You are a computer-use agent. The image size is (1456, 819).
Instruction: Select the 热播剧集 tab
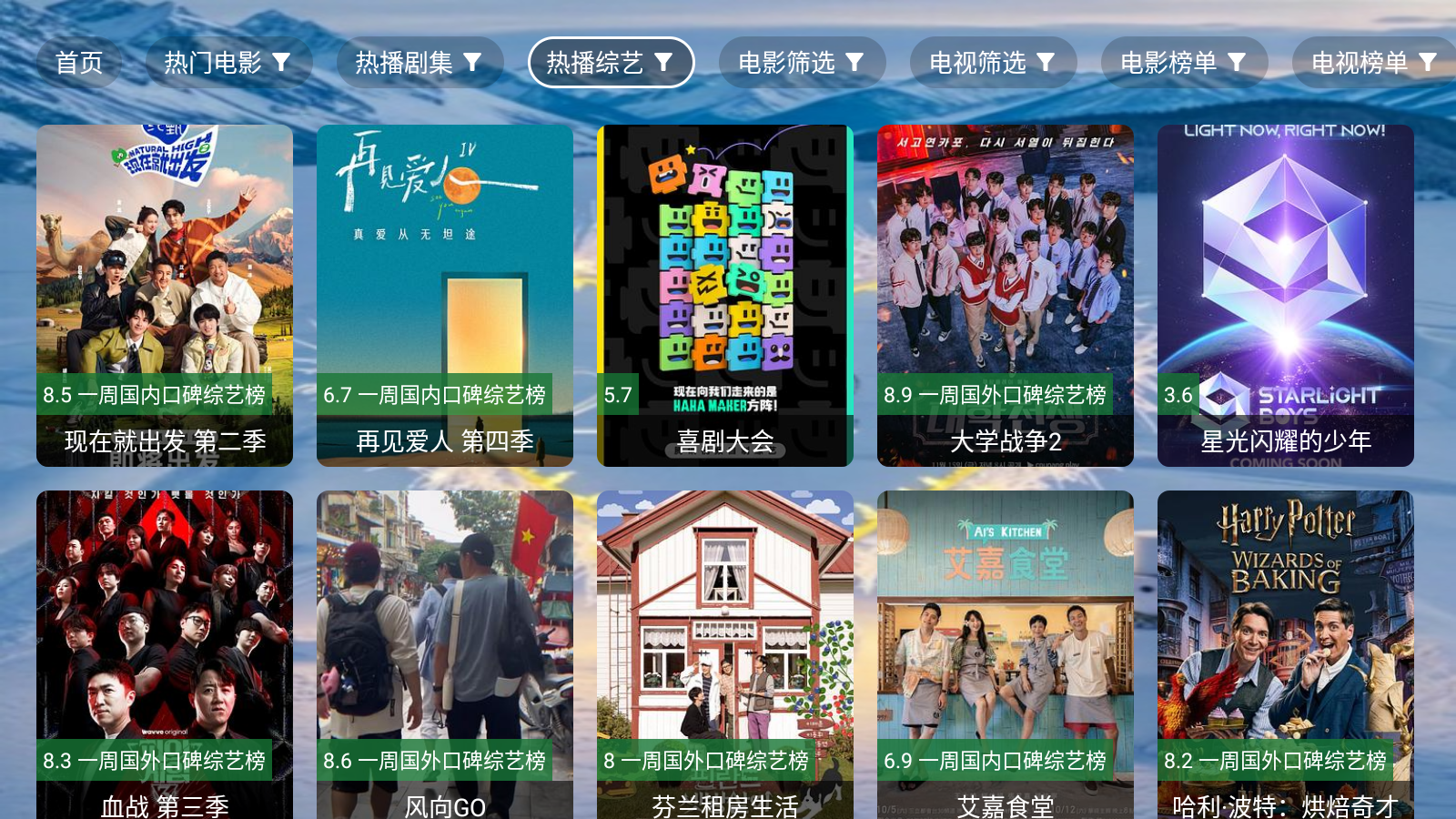tap(420, 63)
